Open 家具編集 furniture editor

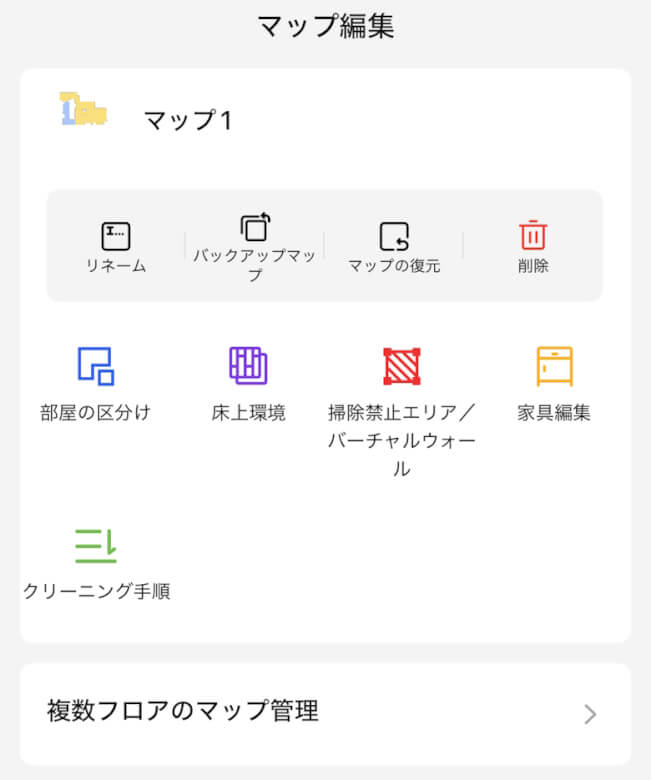point(553,382)
